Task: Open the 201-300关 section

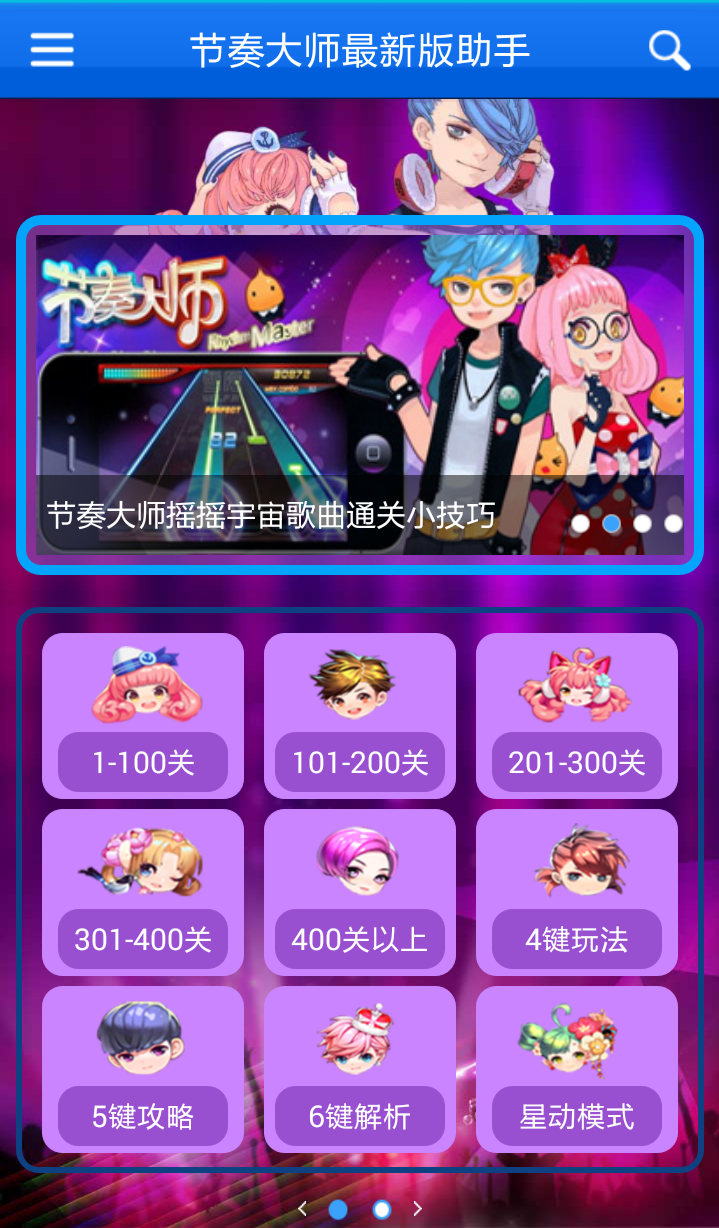Action: click(577, 716)
